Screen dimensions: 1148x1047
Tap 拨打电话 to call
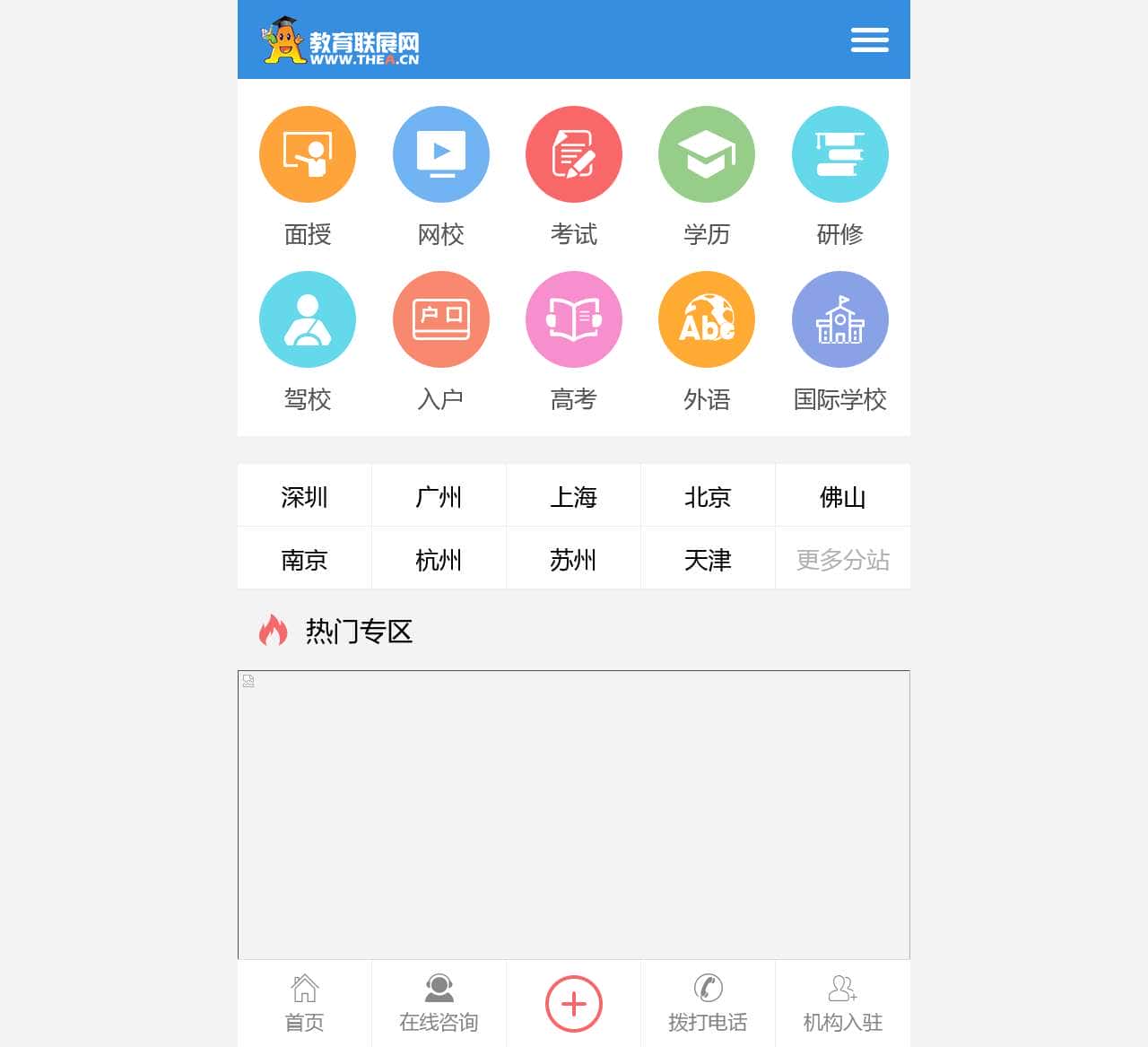[x=708, y=1003]
